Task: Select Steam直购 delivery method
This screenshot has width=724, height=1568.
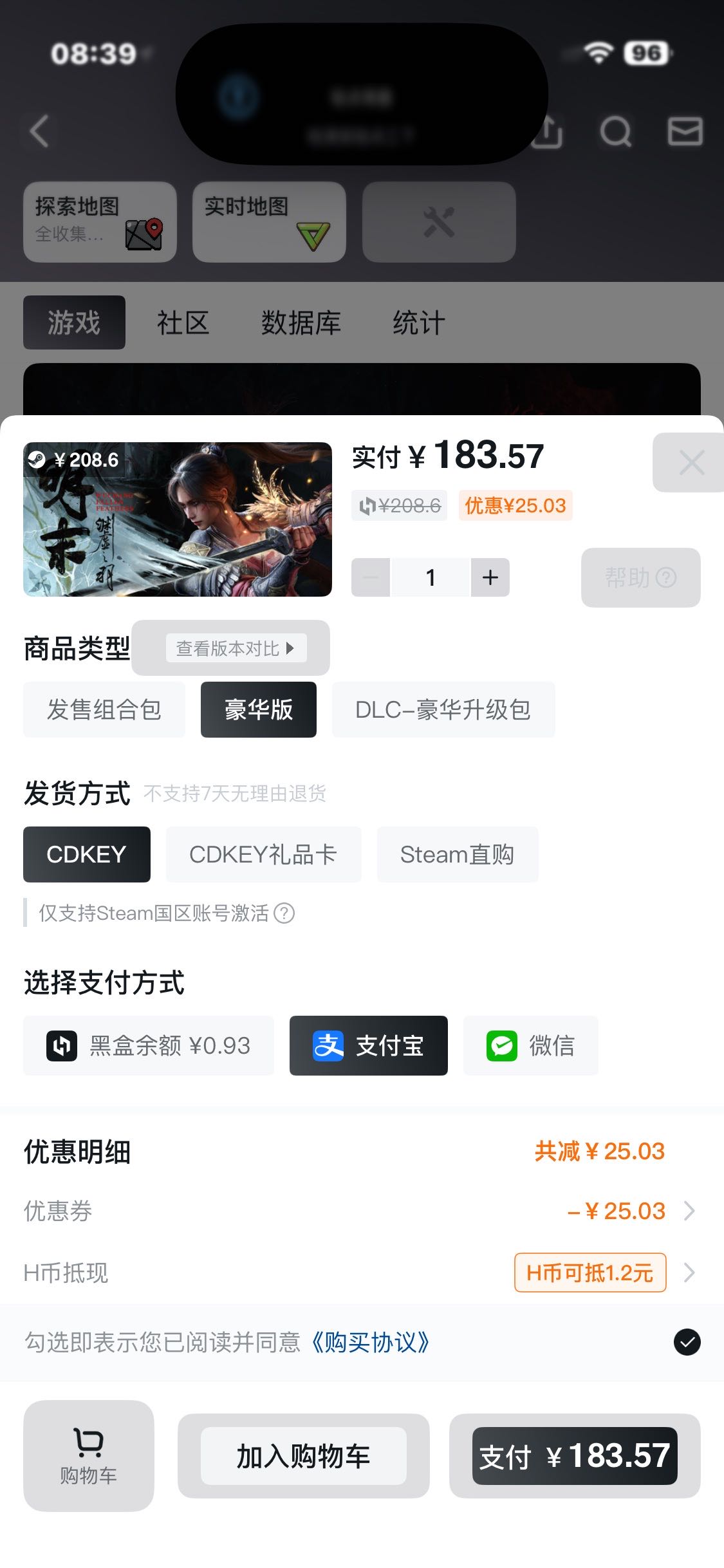Action: [x=457, y=854]
